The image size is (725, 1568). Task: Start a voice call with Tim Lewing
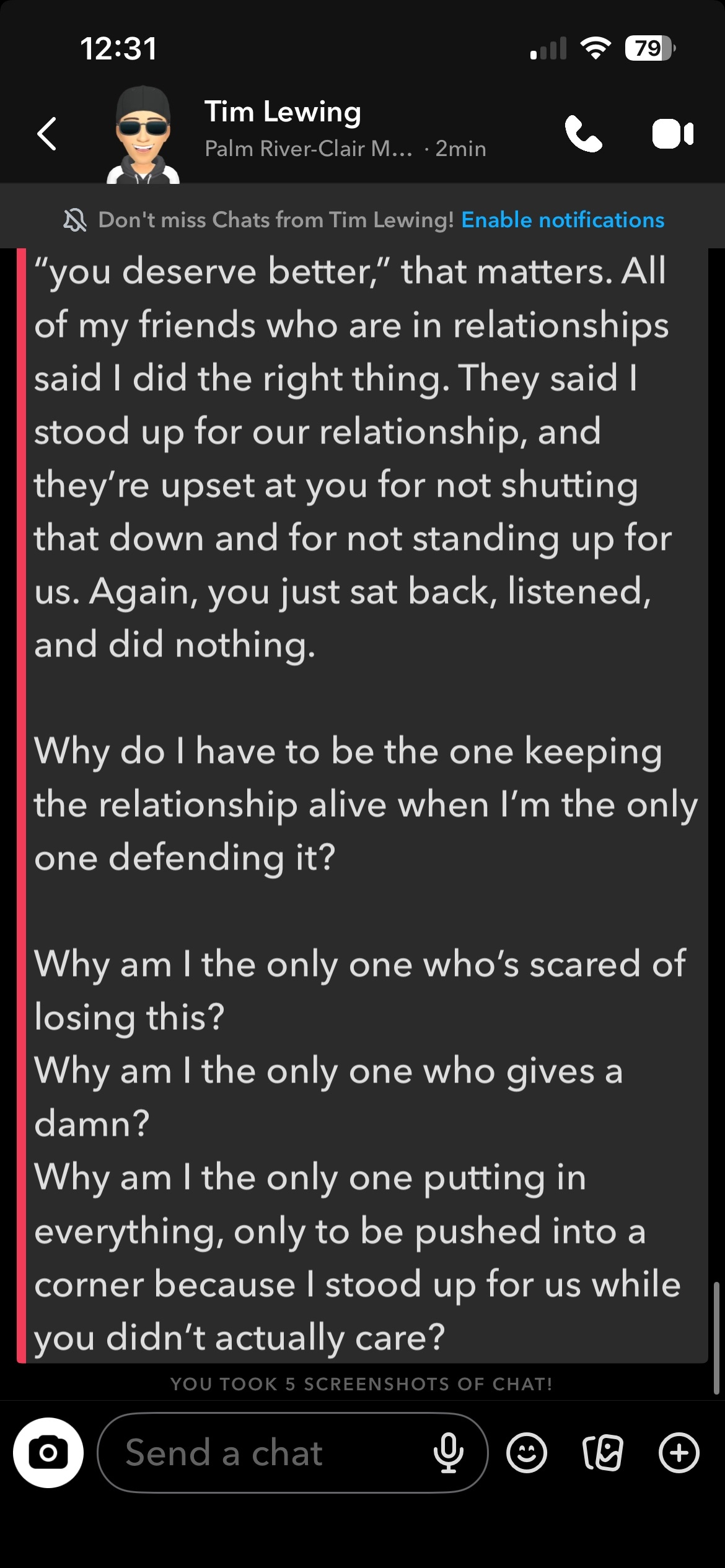582,134
